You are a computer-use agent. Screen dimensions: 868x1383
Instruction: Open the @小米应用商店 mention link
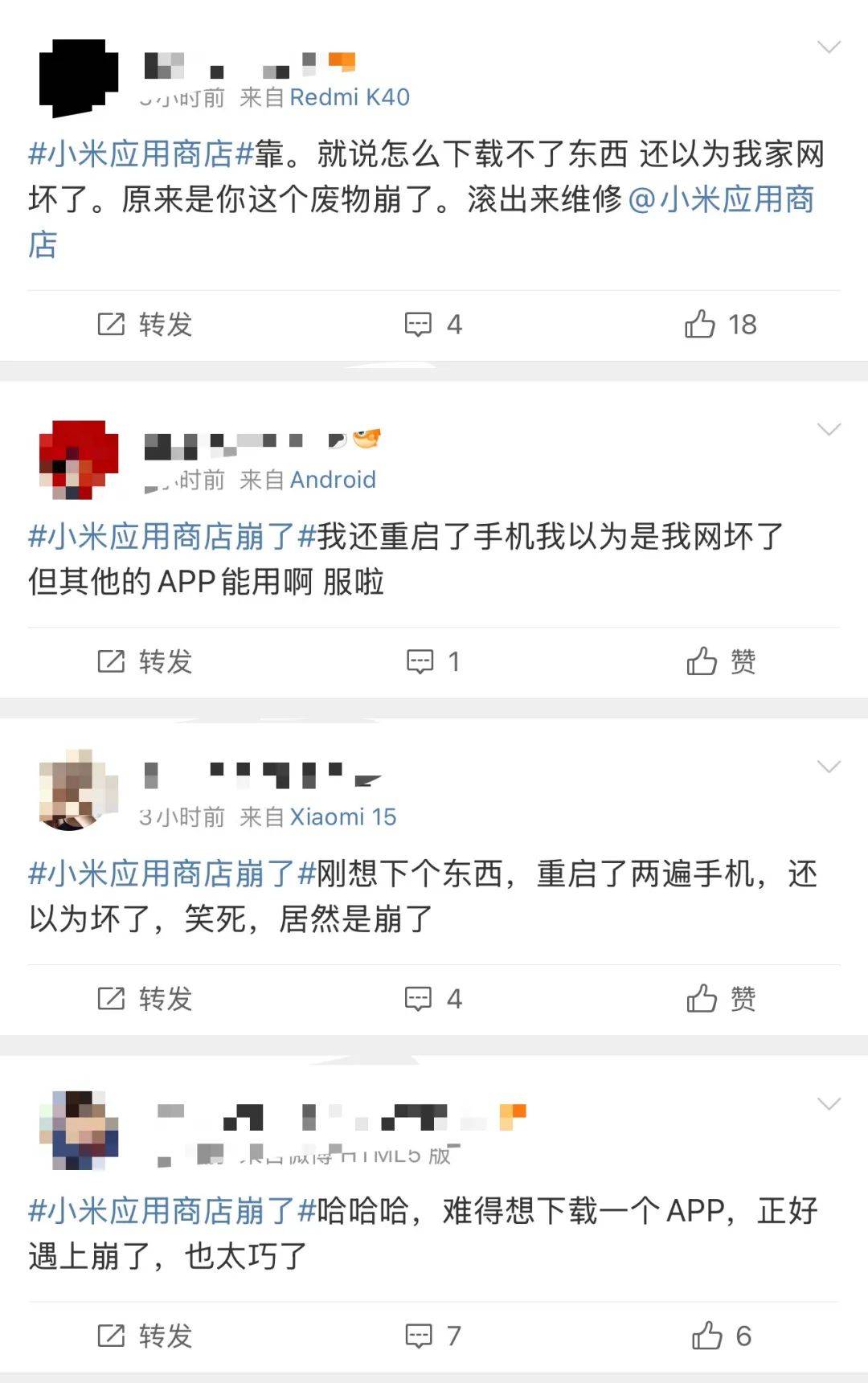pos(720,199)
